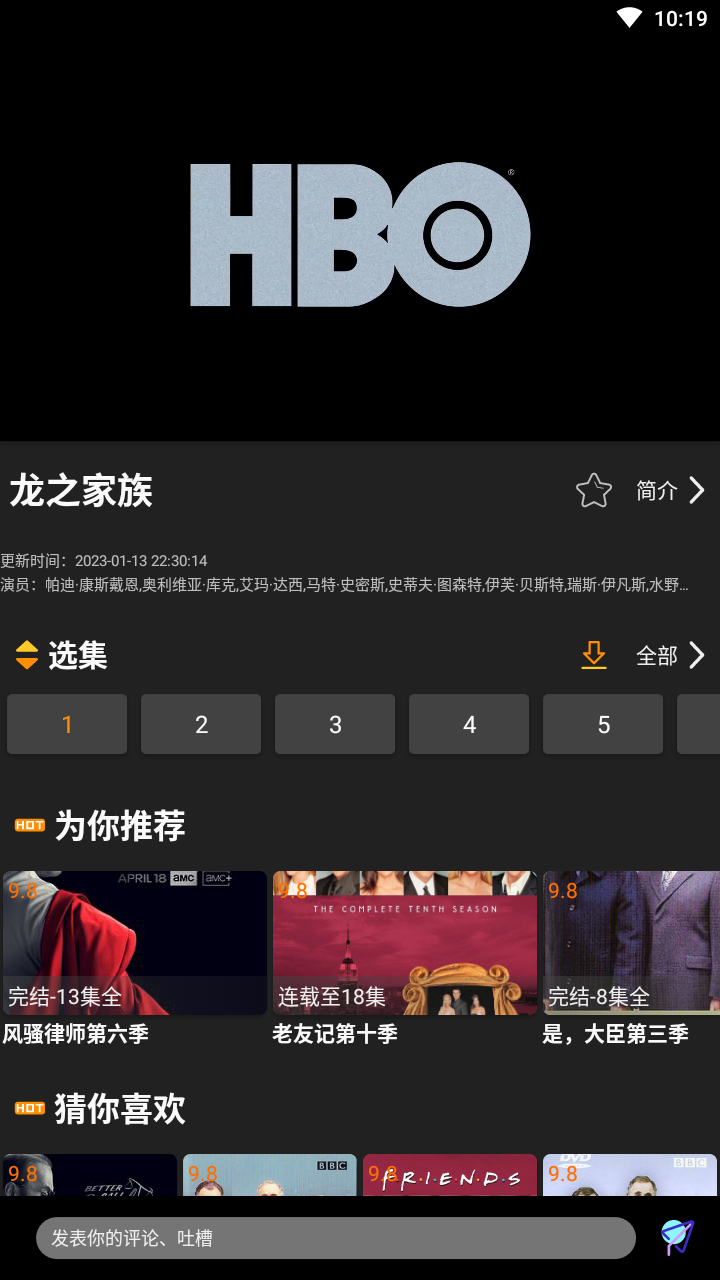Tap the comment input field

click(335, 1238)
